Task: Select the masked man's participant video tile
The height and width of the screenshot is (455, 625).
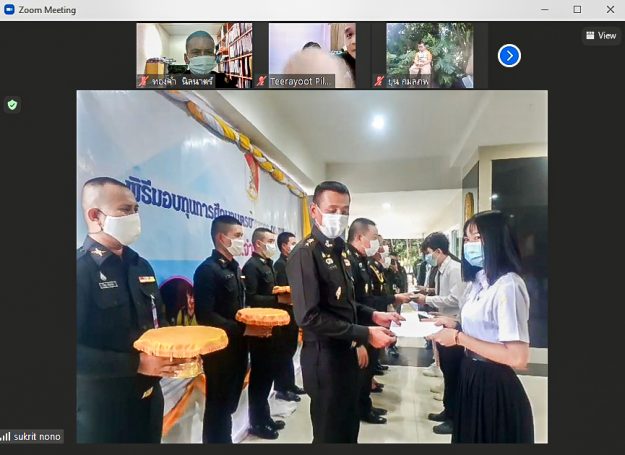Action: tap(194, 55)
